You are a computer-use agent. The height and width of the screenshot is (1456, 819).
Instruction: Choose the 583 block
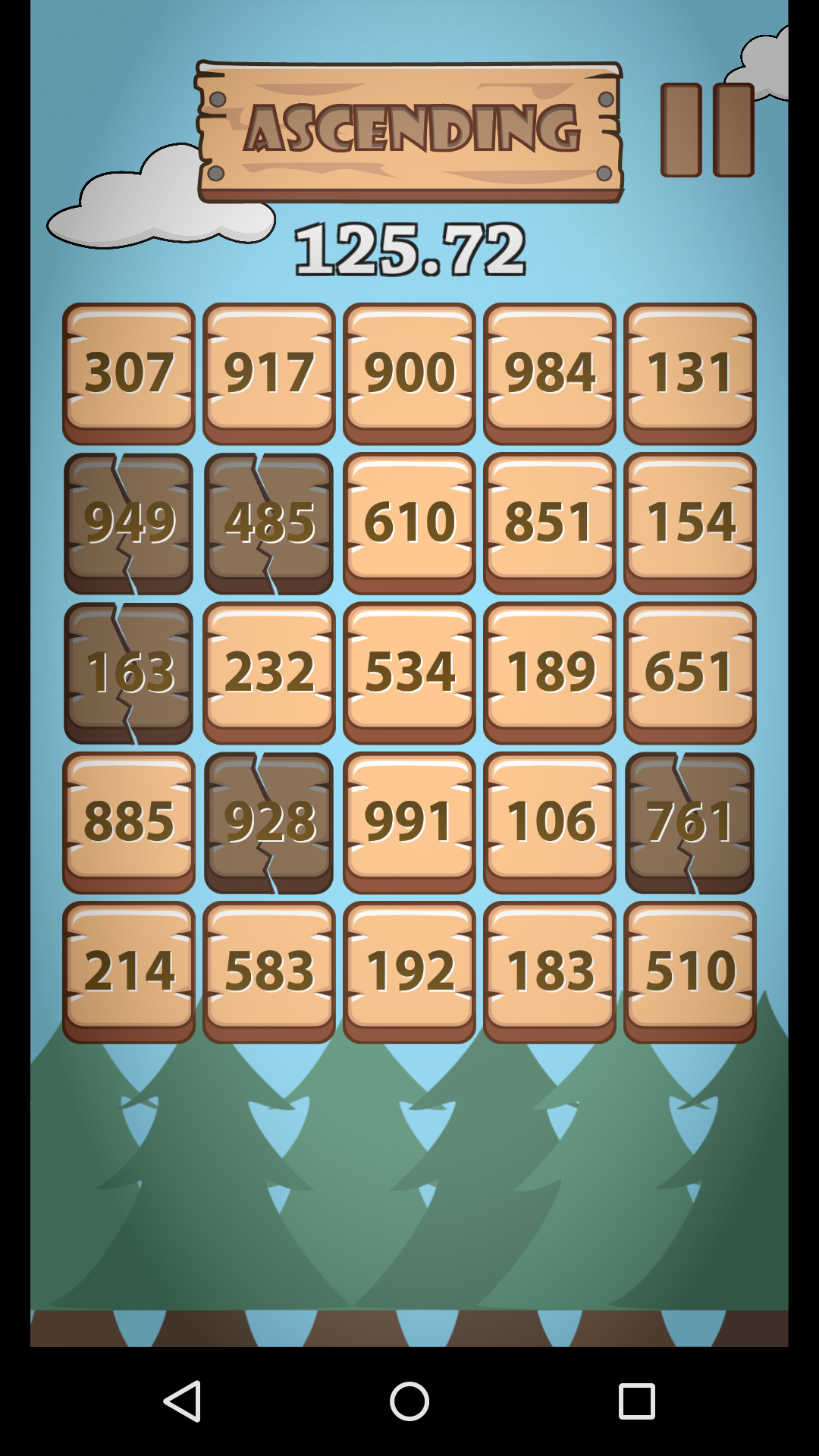(269, 972)
